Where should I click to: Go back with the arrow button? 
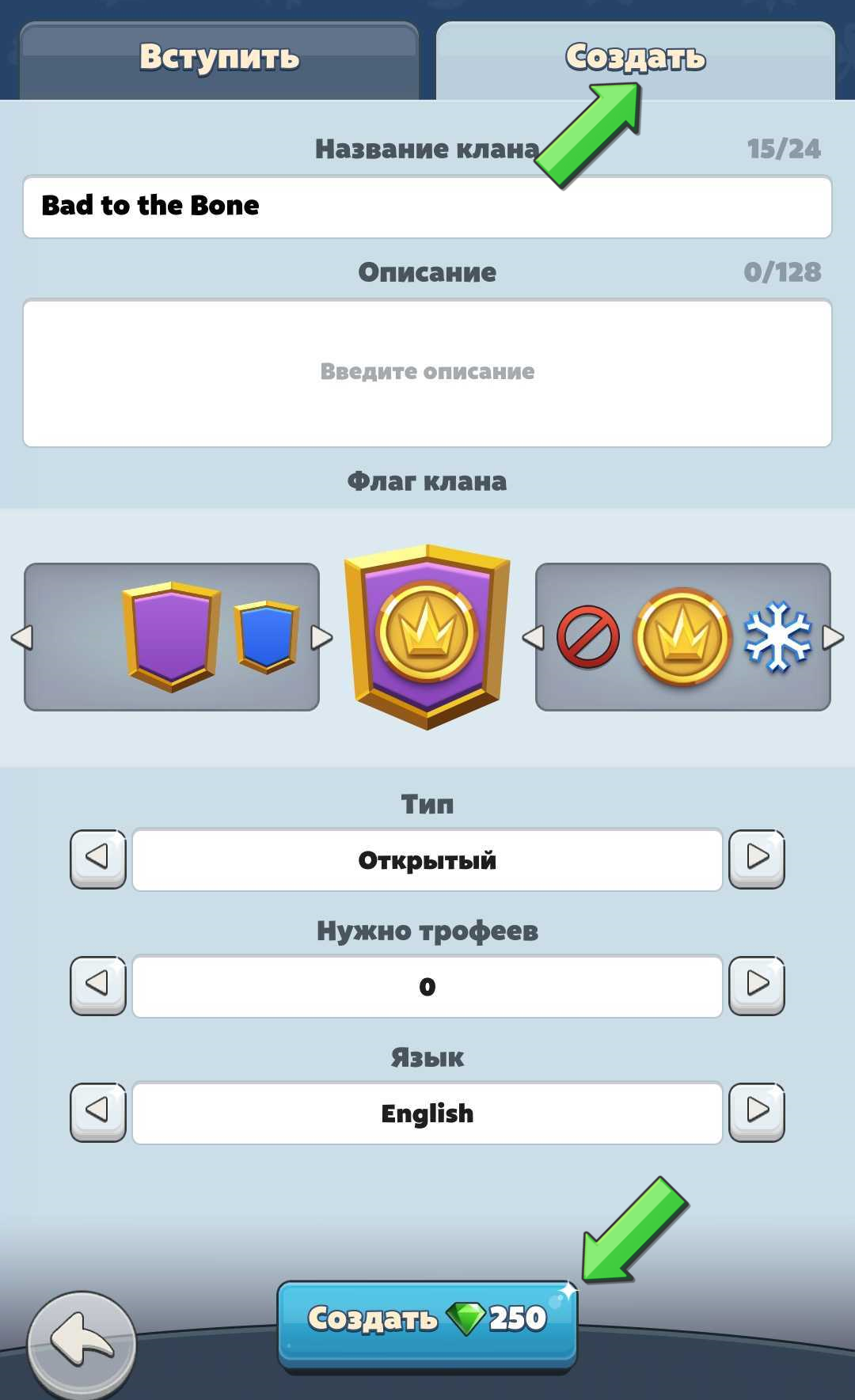pyautogui.click(x=82, y=1344)
